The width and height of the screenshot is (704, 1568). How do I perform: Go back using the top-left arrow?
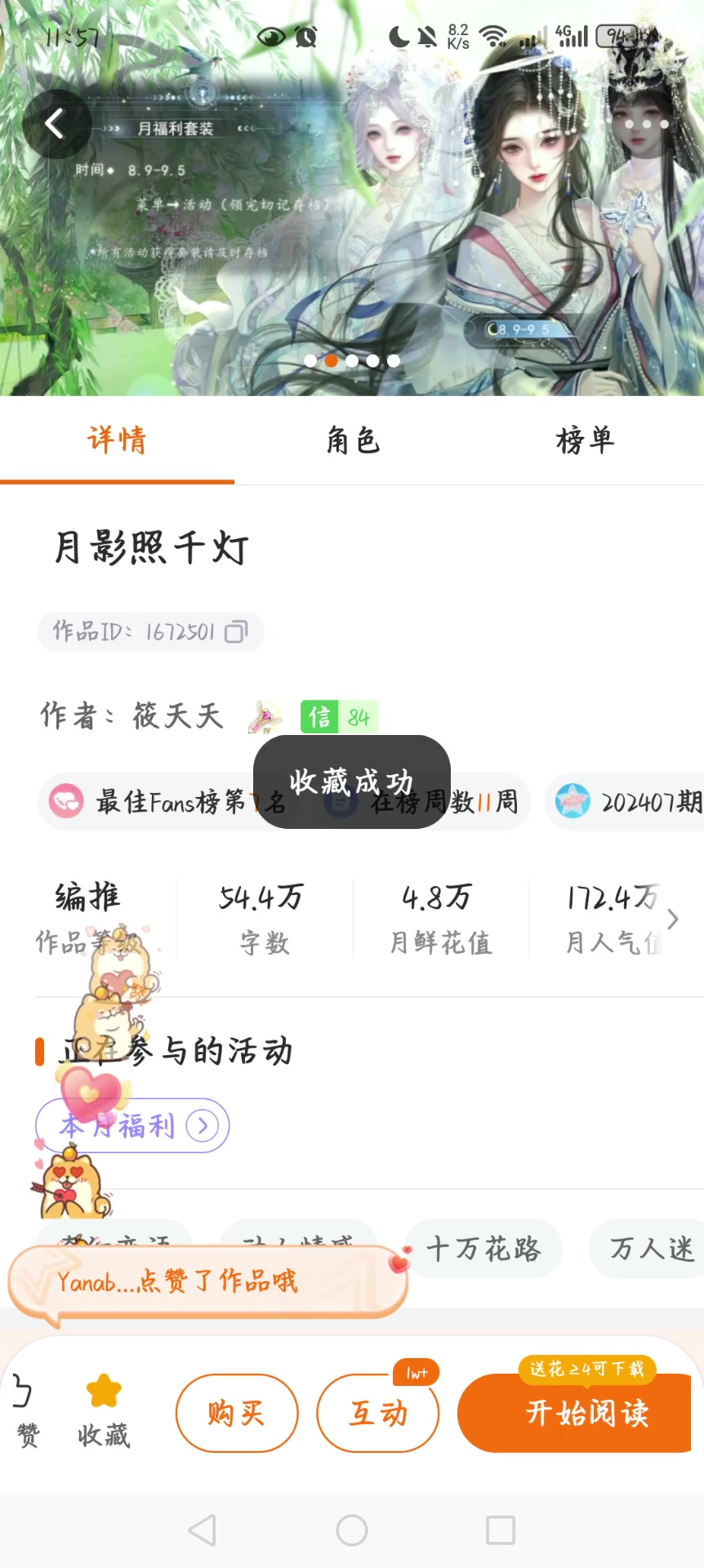click(x=56, y=124)
